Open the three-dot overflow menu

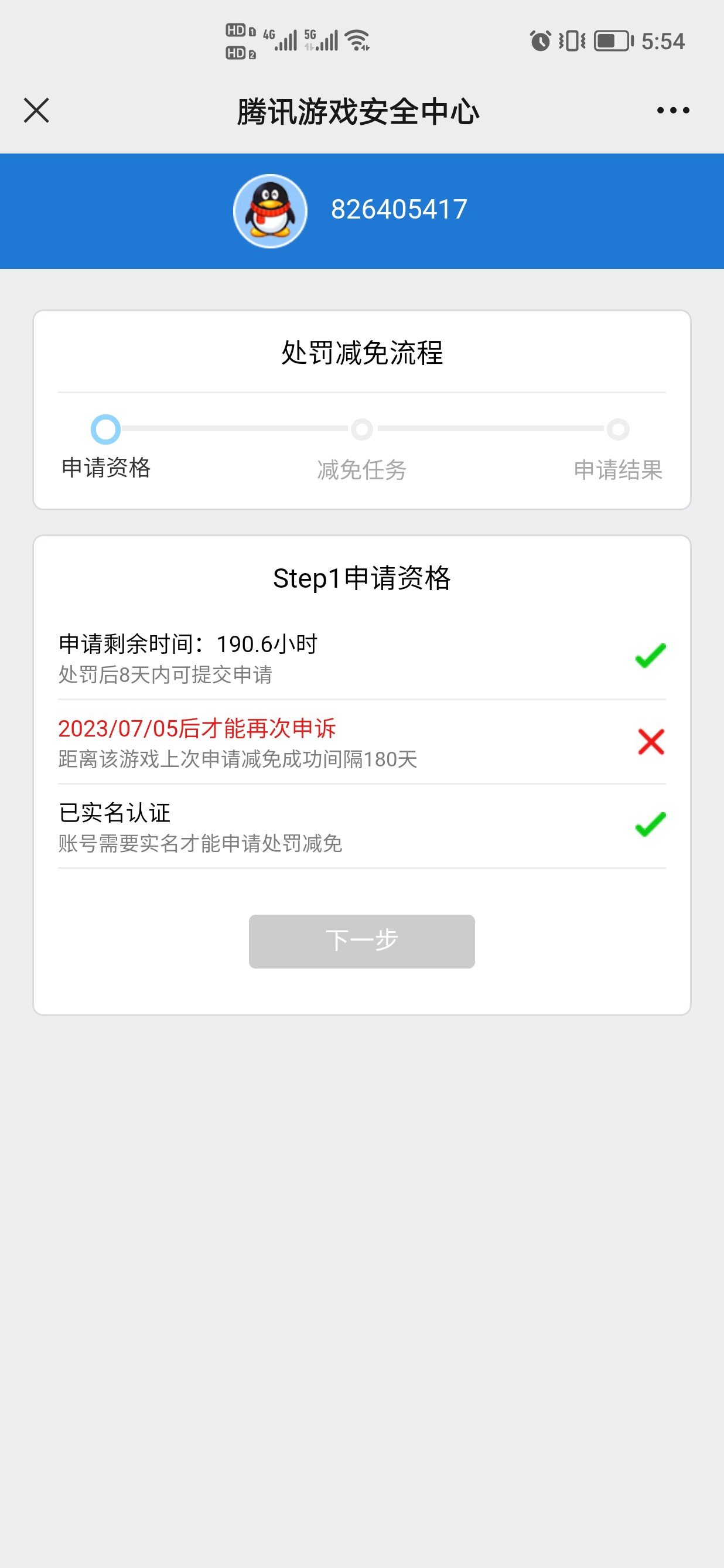point(673,110)
